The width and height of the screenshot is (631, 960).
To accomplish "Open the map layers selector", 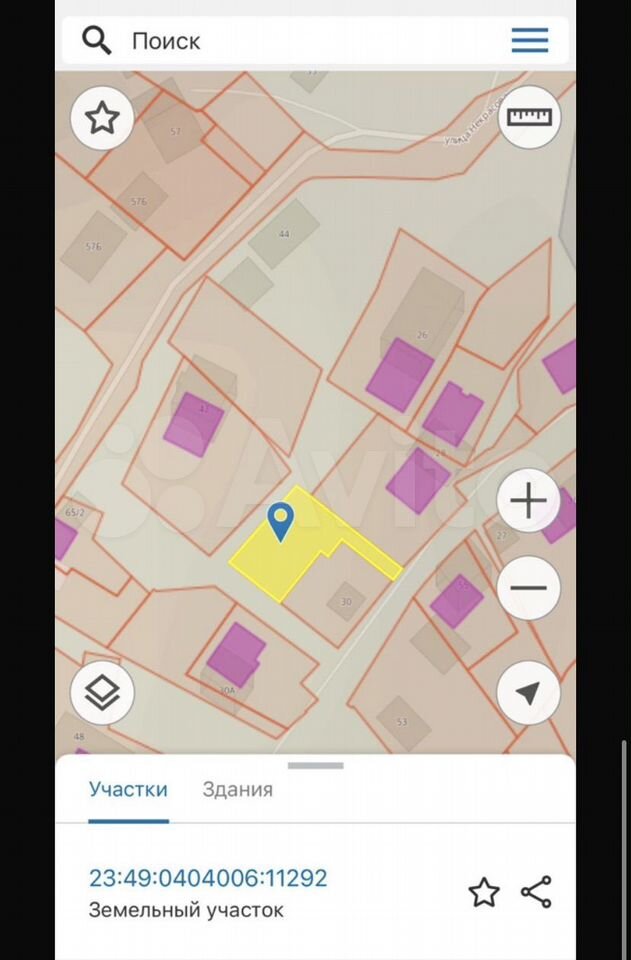I will (102, 693).
